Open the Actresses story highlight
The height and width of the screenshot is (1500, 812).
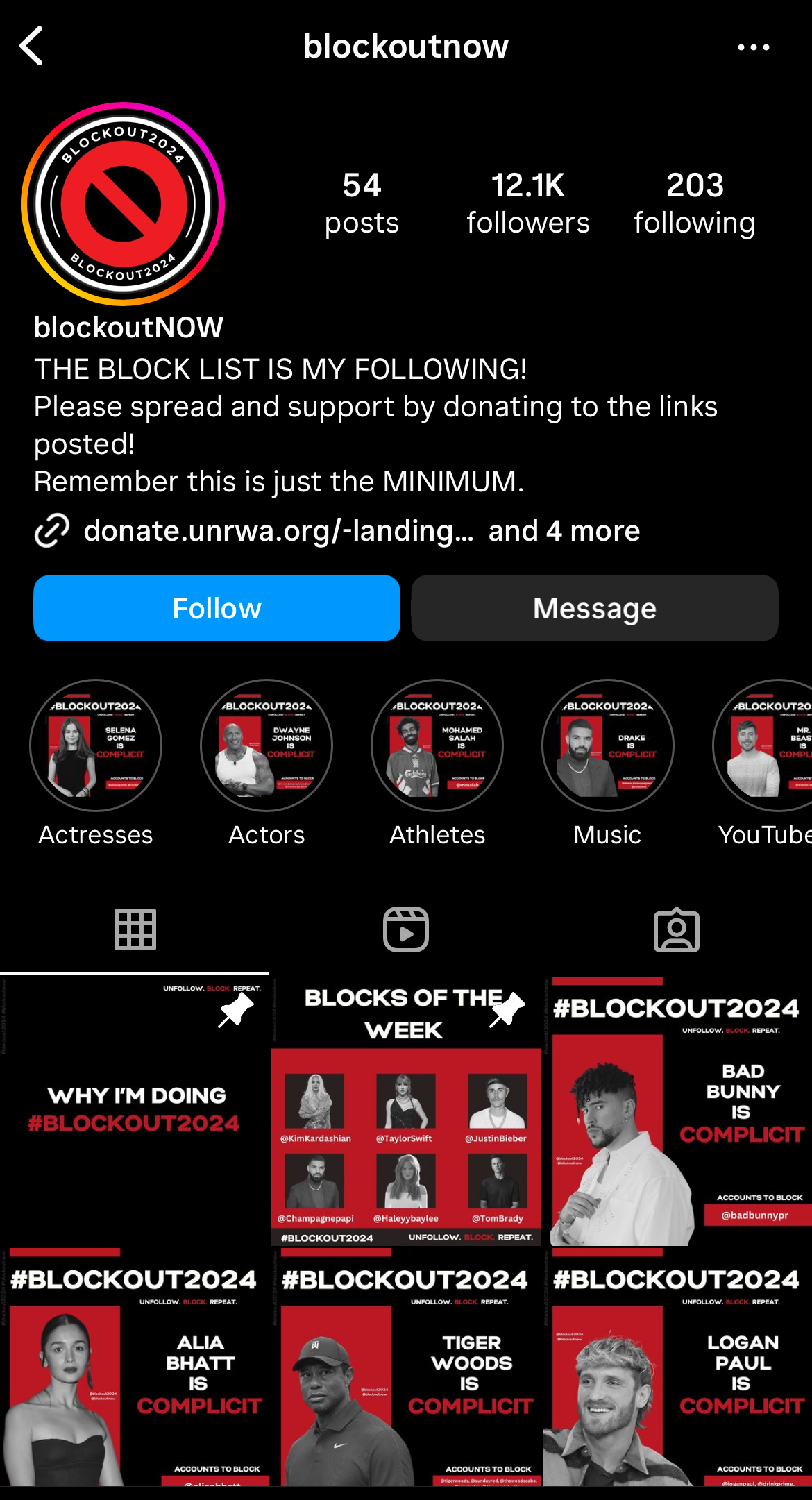tap(96, 745)
